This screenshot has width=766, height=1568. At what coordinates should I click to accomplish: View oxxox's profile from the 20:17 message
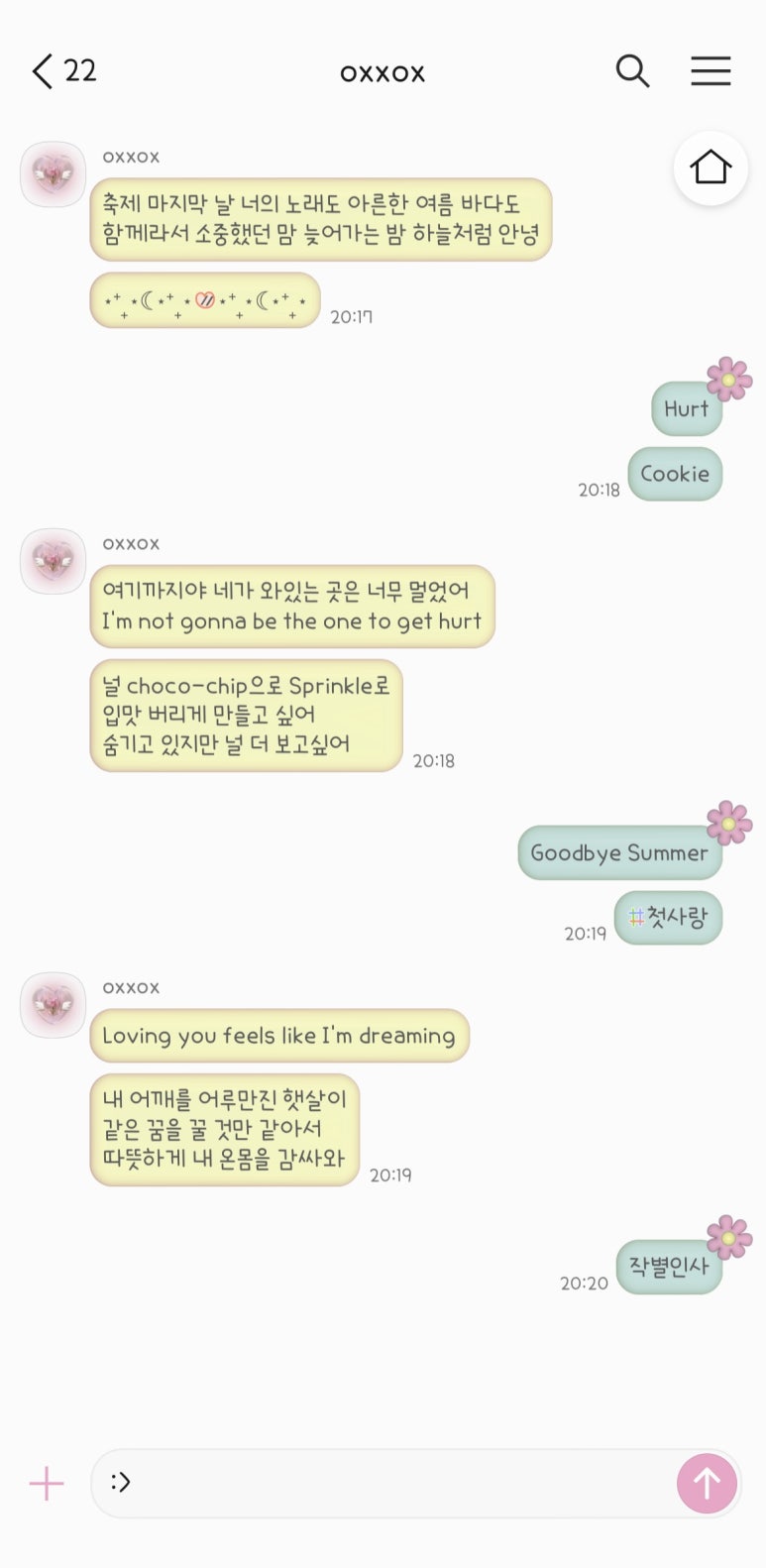point(54,174)
